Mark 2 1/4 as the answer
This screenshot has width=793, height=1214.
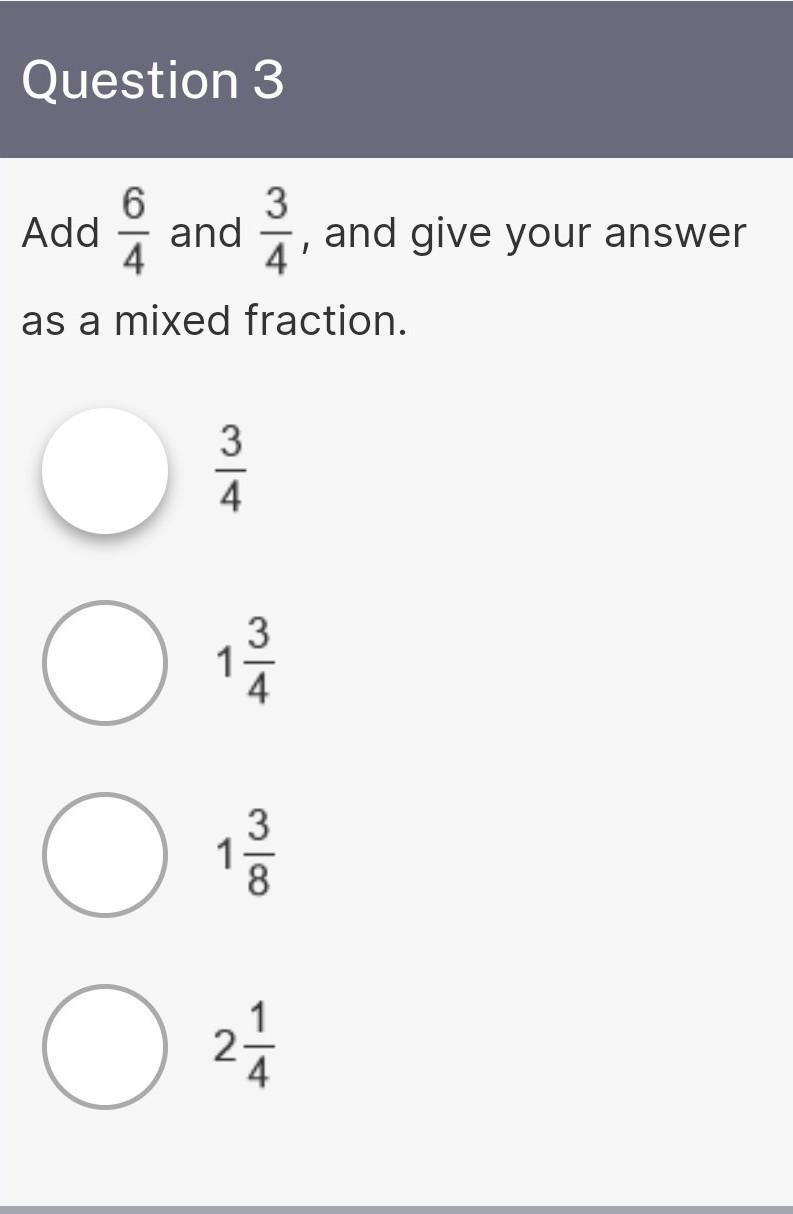(x=105, y=1046)
